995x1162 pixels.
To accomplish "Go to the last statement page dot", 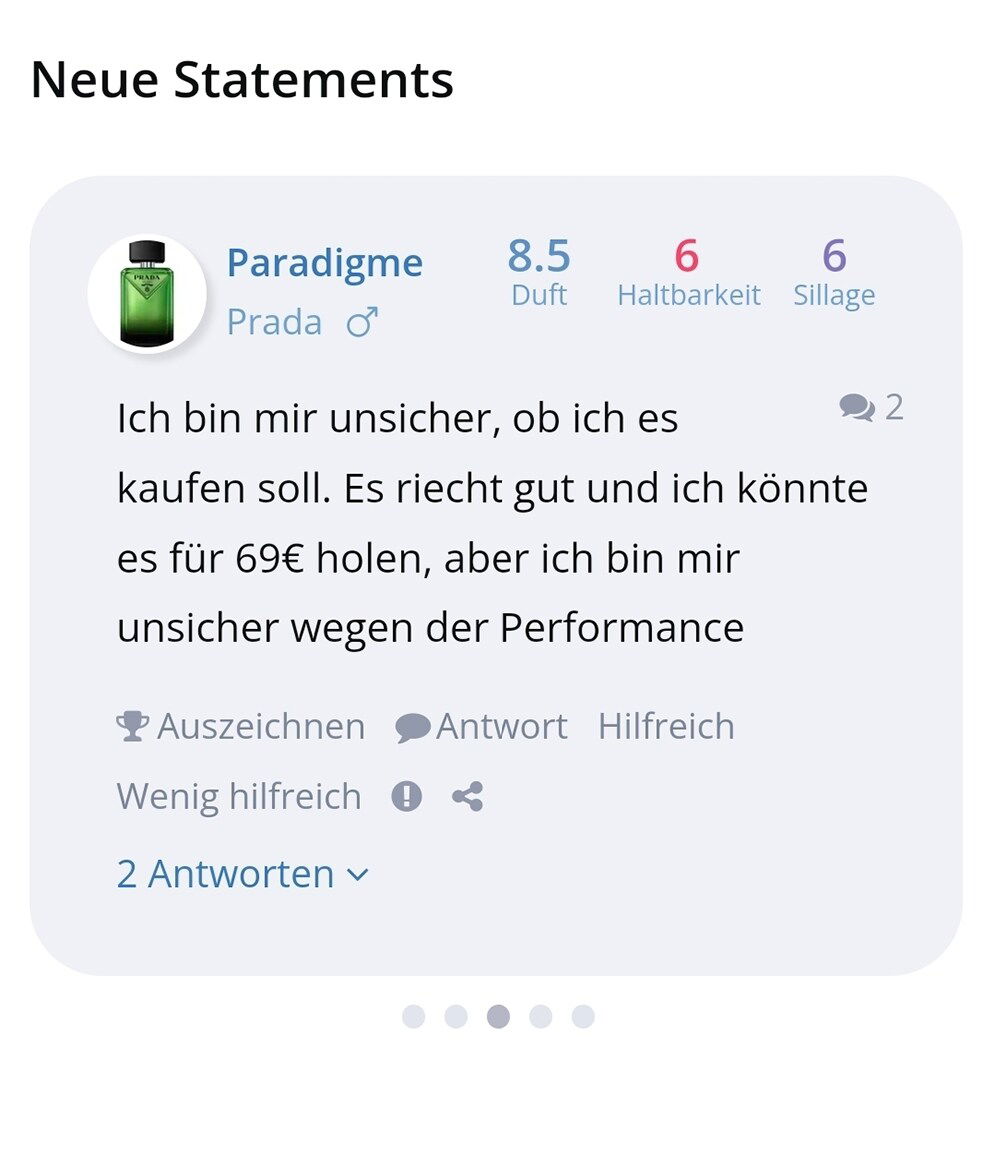I will (583, 1017).
